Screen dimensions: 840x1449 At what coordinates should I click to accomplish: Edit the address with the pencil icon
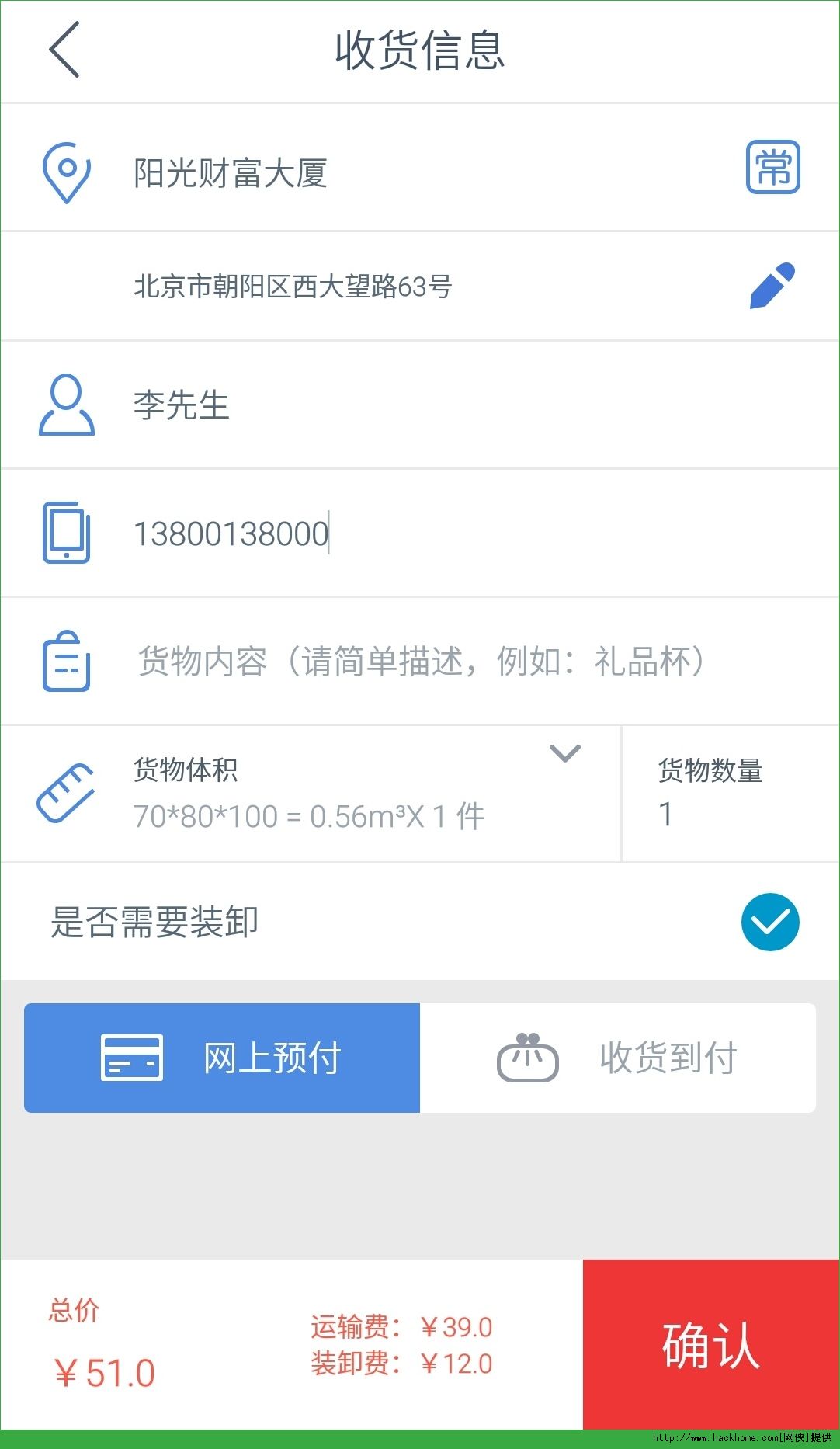[772, 286]
